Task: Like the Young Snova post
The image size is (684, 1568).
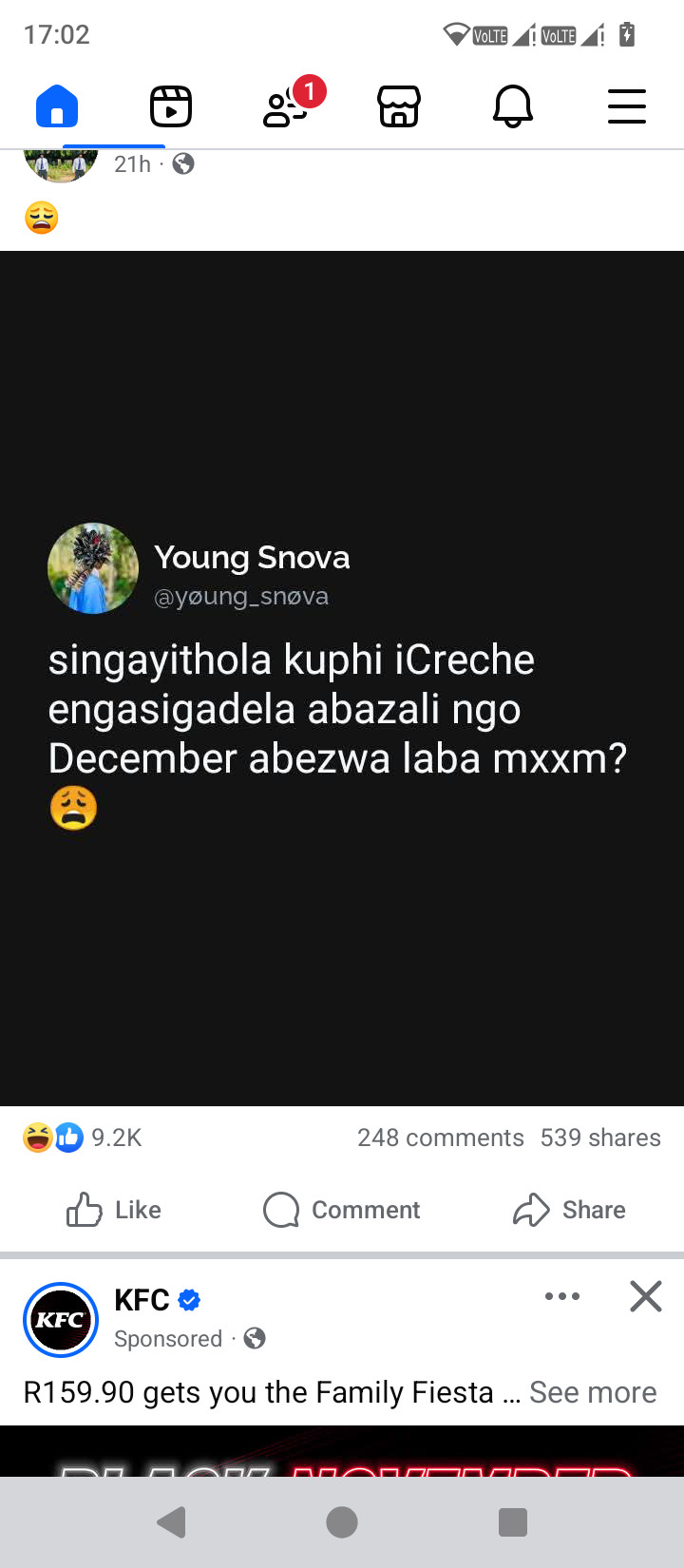Action: click(x=114, y=1210)
